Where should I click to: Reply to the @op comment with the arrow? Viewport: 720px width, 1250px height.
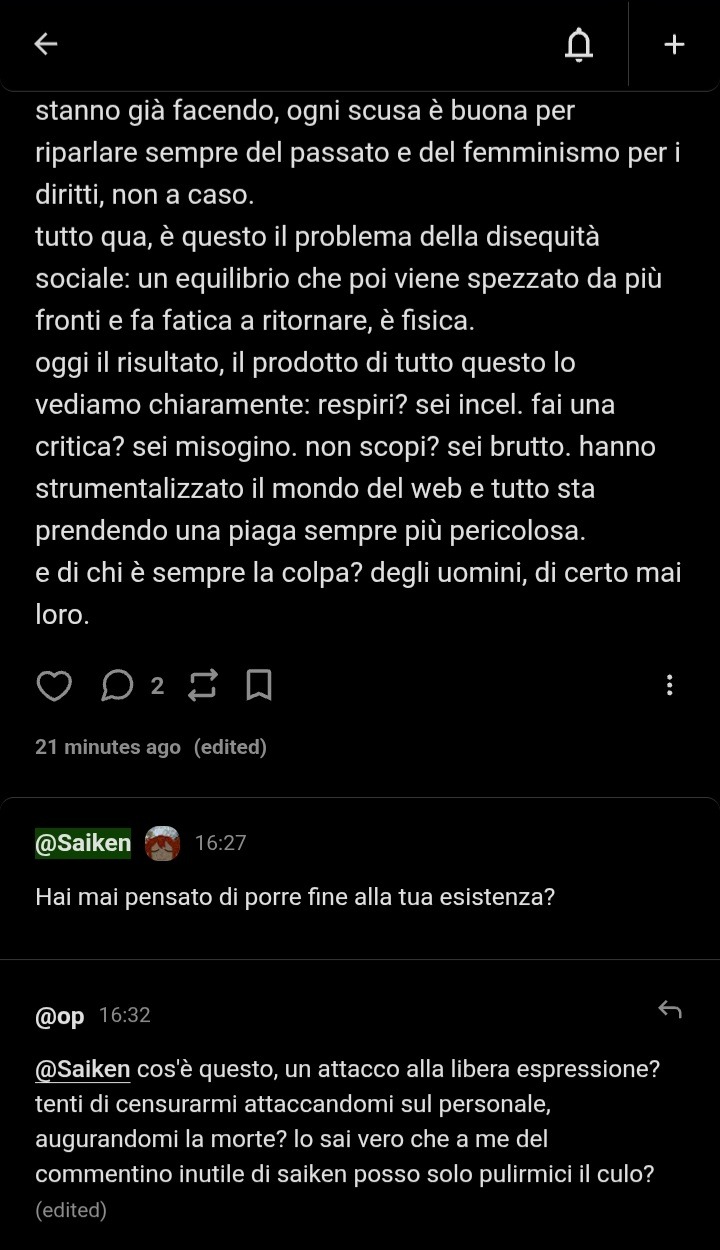point(670,1010)
